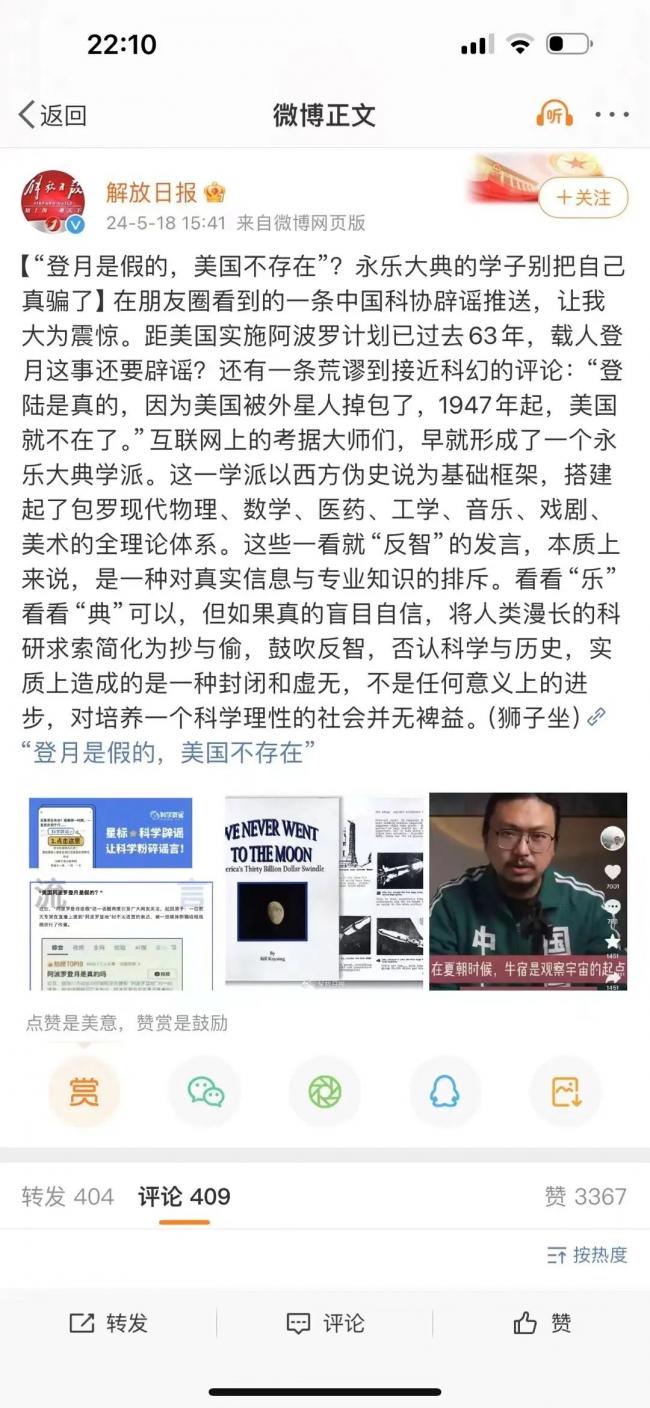Save the post as an image
Image resolution: width=650 pixels, height=1408 pixels.
coord(566,1092)
